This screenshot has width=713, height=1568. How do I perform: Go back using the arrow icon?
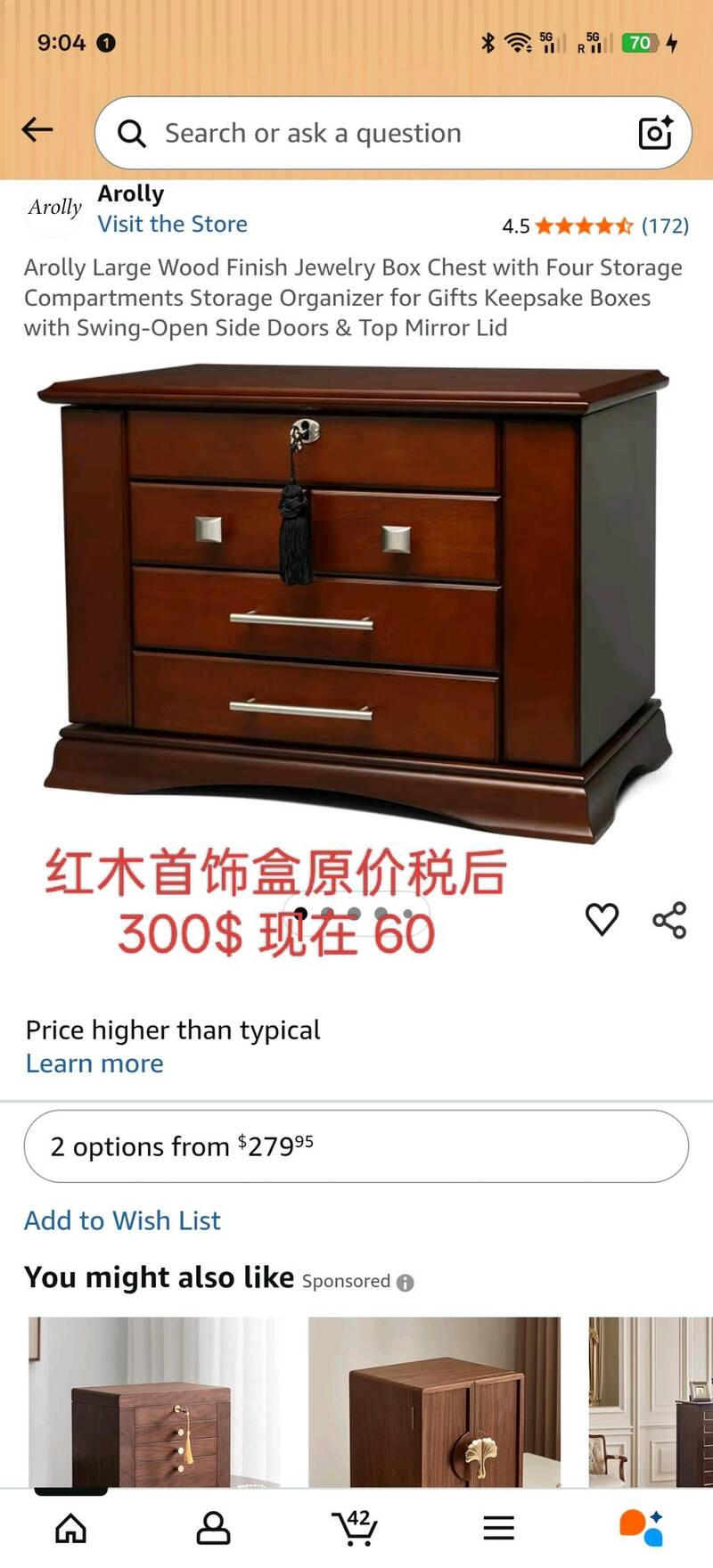(37, 130)
